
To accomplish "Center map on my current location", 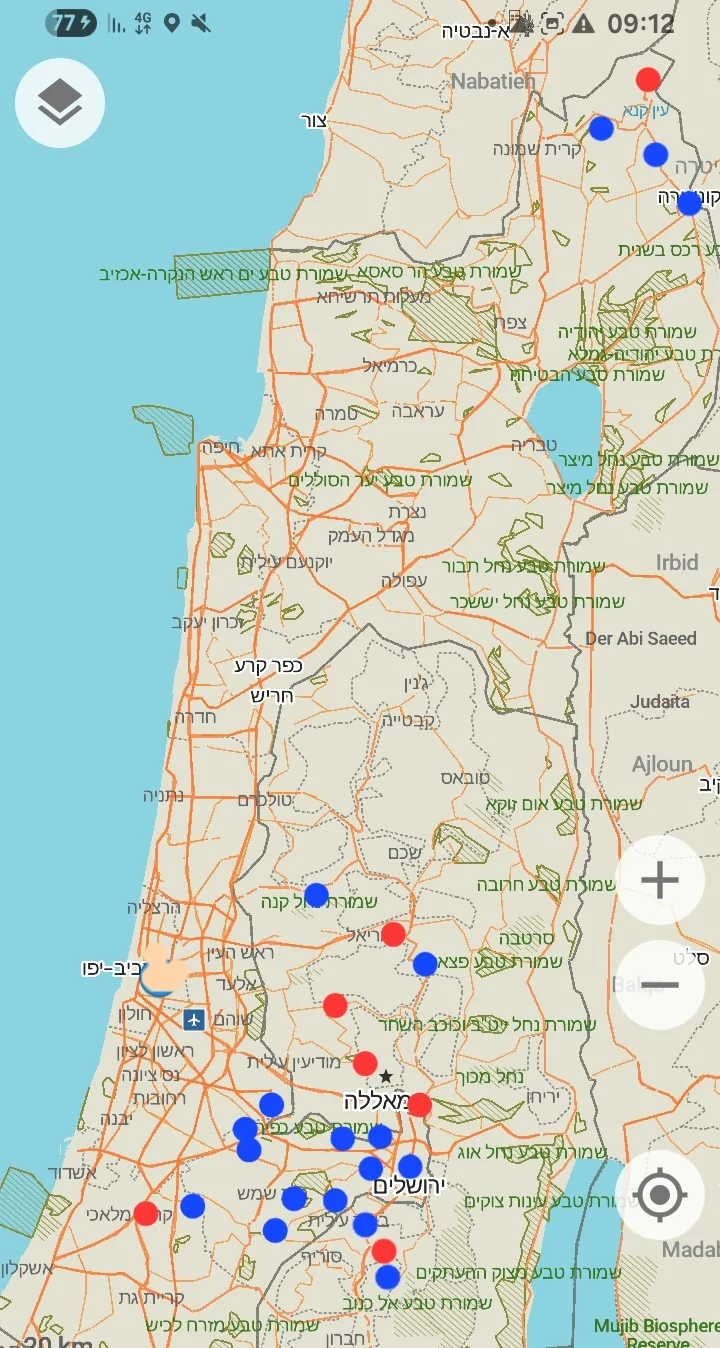I will coord(660,1195).
